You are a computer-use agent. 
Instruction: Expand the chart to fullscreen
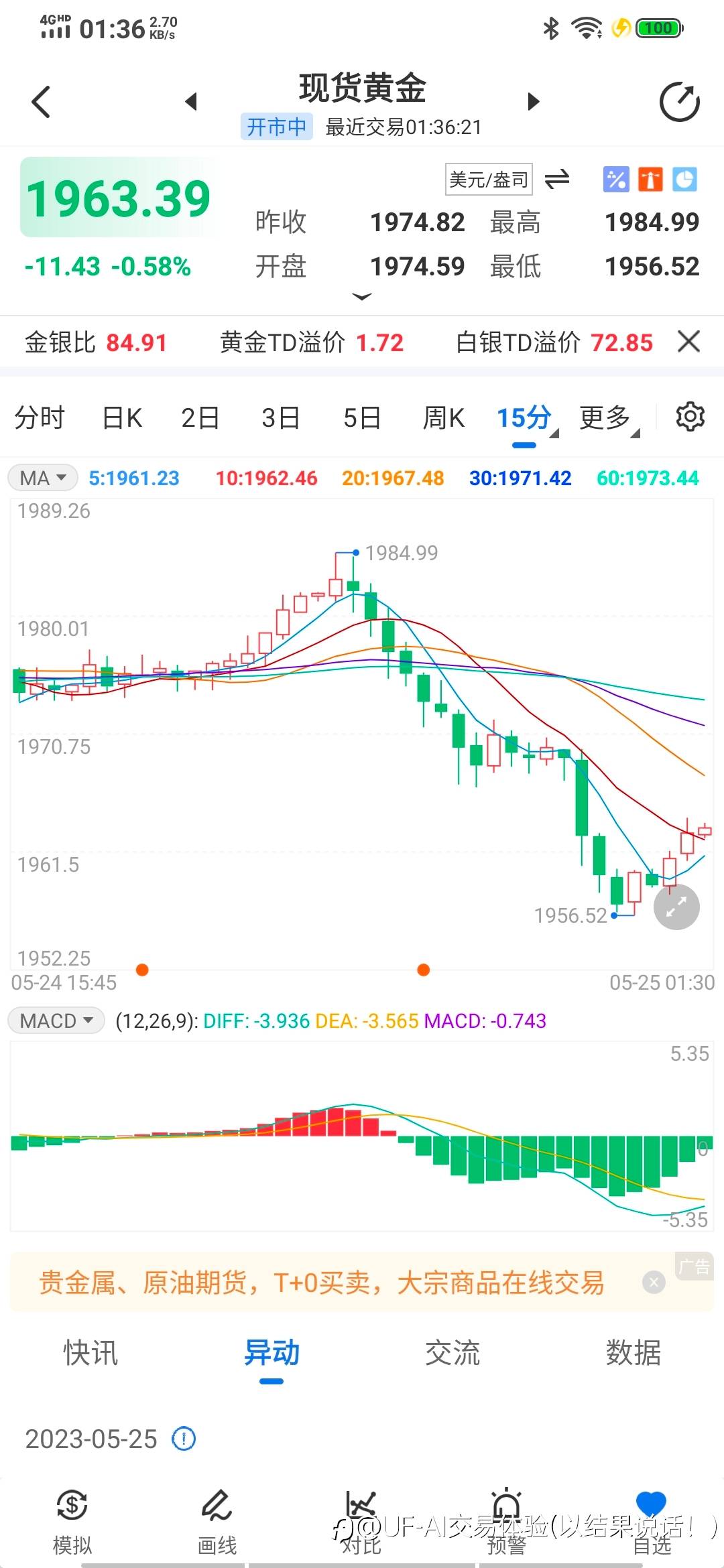point(676,907)
